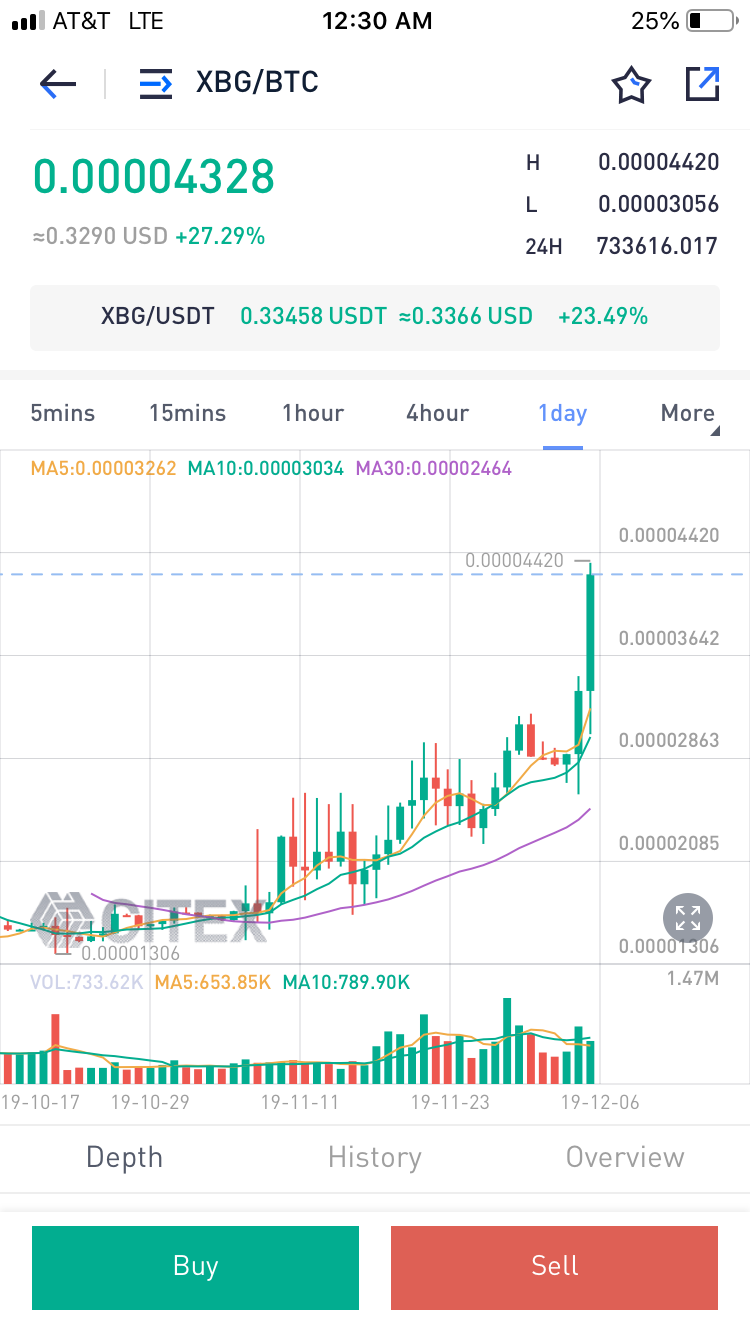Open the trading pair switcher icon
The width and height of the screenshot is (750, 1334).
155,83
